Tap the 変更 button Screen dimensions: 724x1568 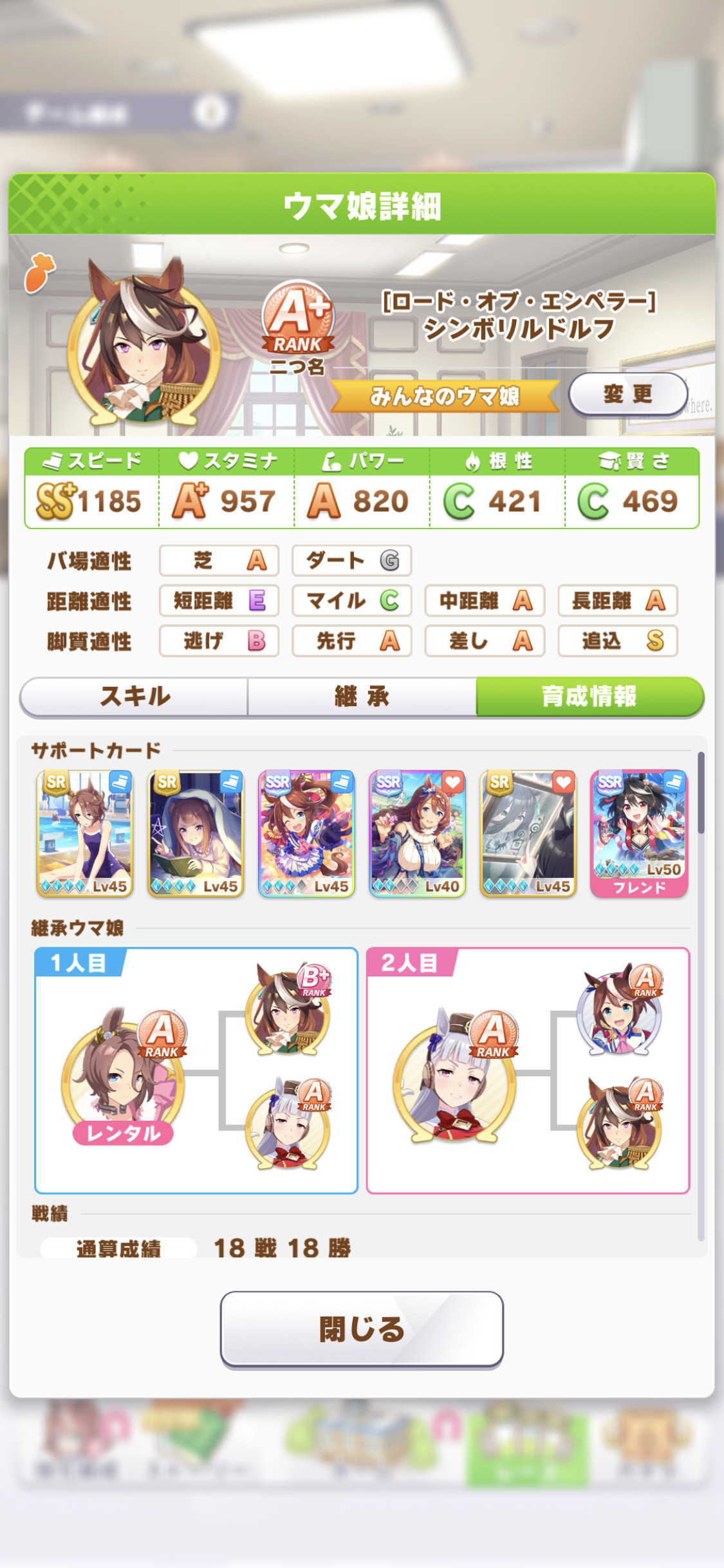627,394
